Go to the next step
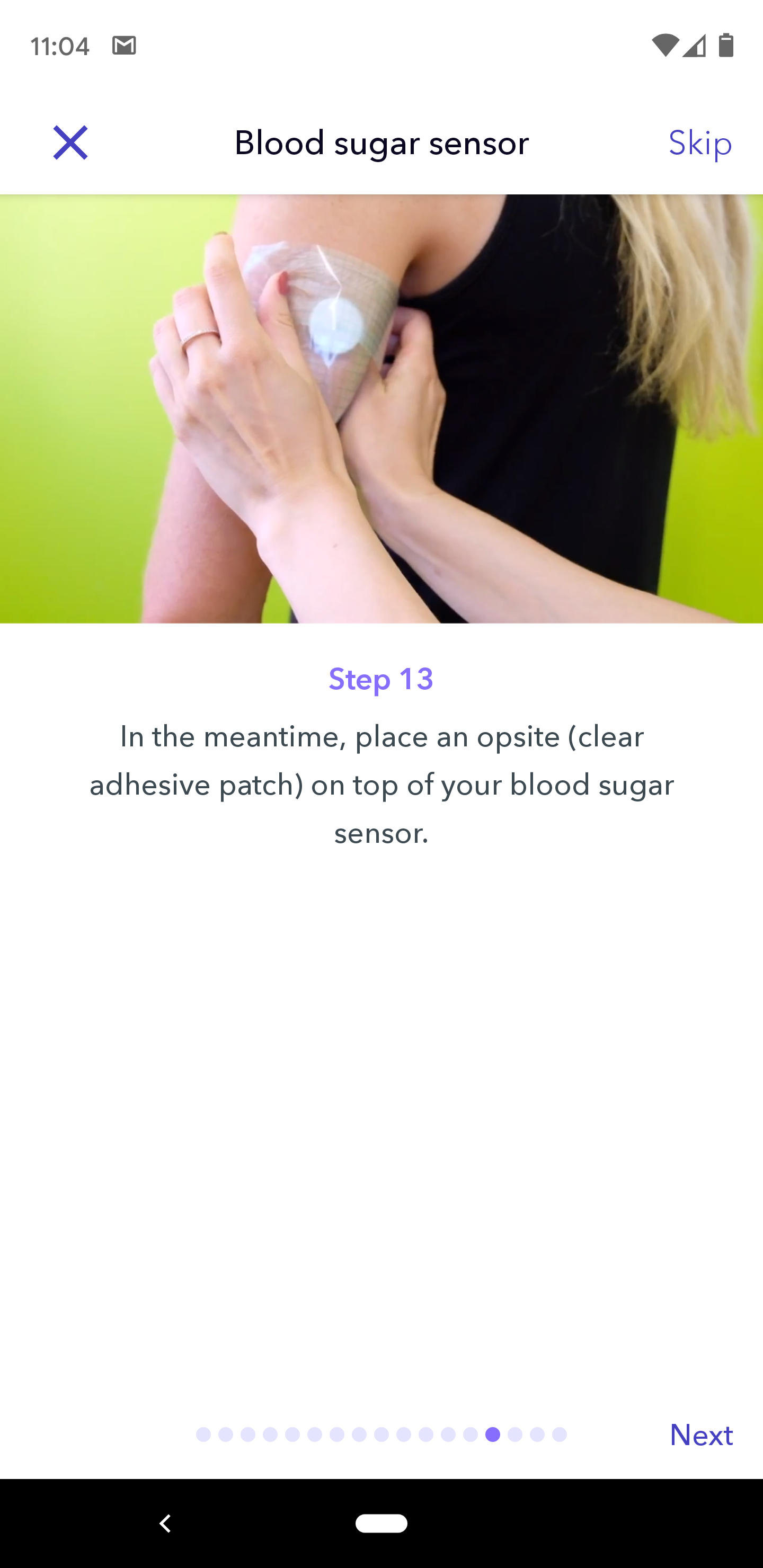The width and height of the screenshot is (763, 1568). (x=701, y=1435)
